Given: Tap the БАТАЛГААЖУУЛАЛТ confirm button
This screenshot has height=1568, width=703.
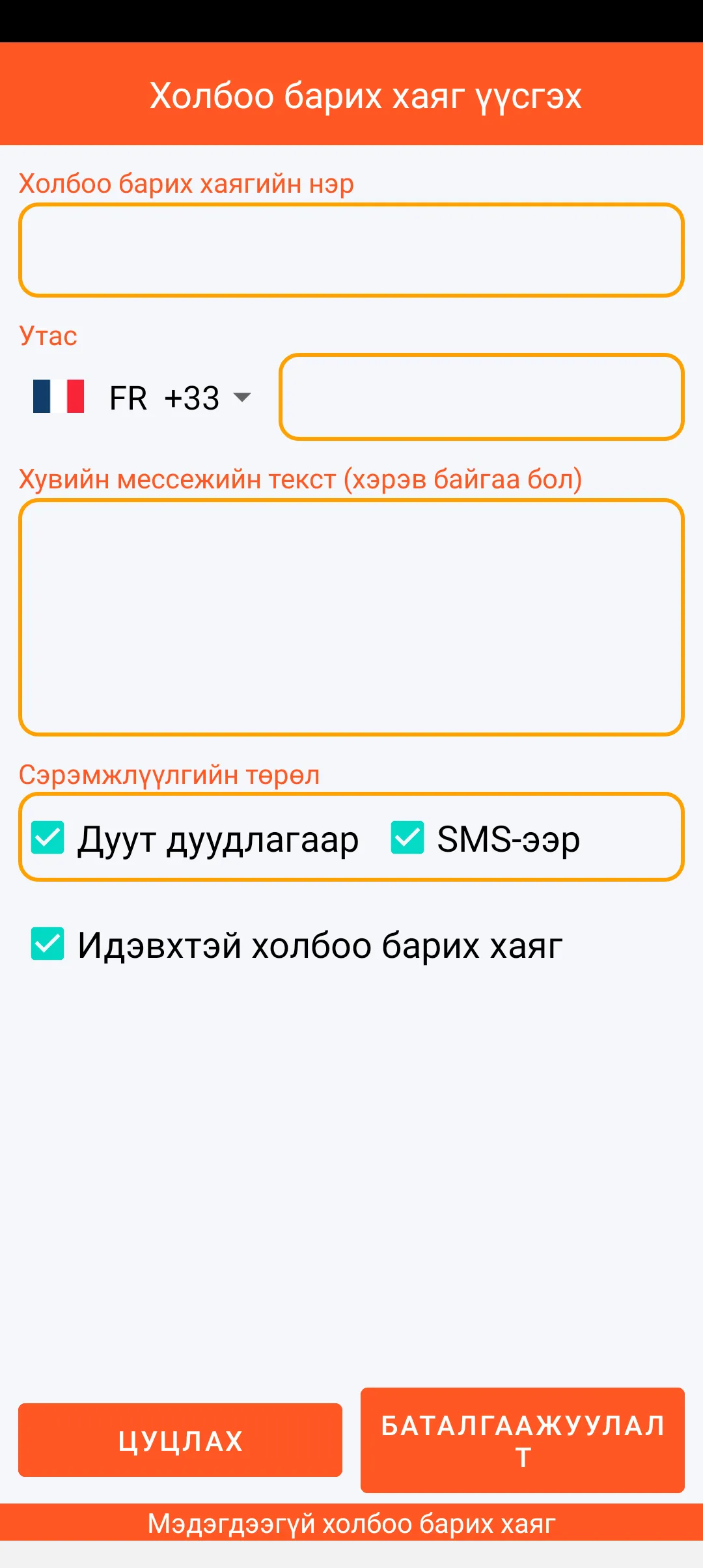Looking at the screenshot, I should pos(522,1440).
